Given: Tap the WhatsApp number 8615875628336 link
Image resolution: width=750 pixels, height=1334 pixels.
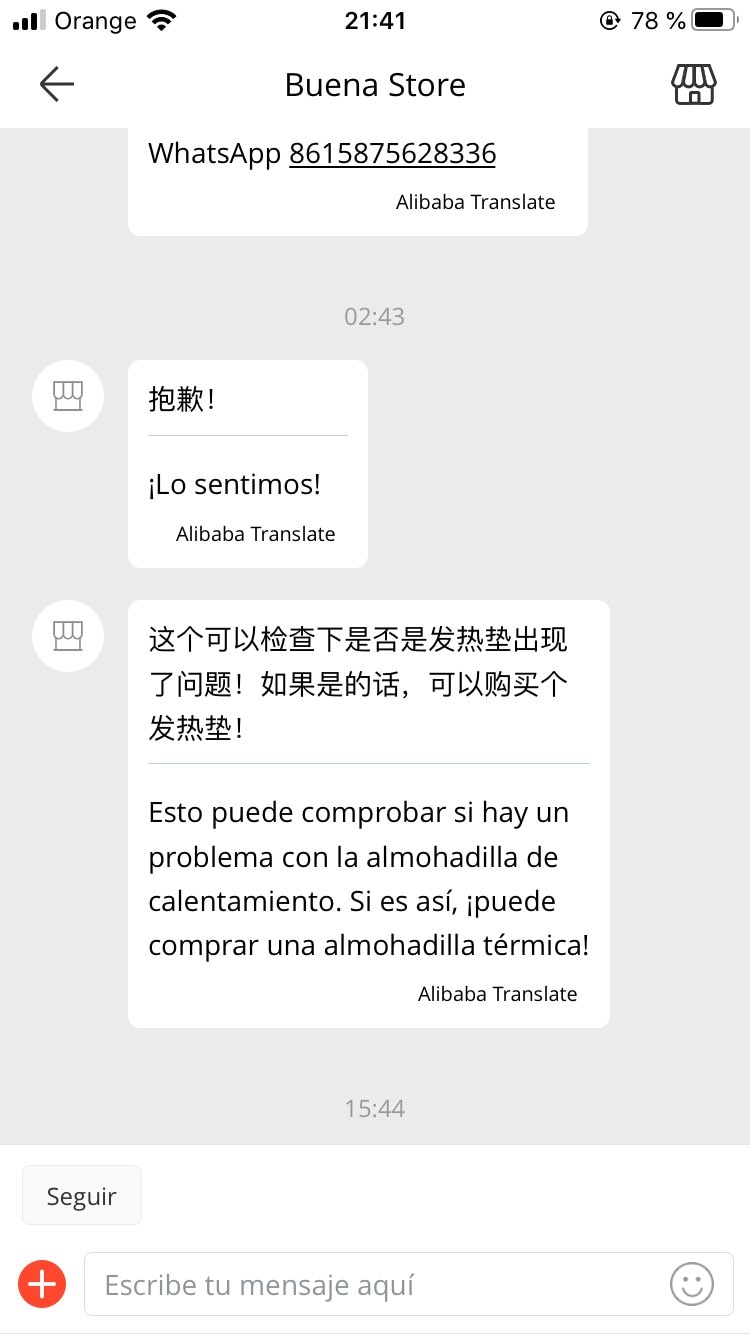Looking at the screenshot, I should coord(392,154).
